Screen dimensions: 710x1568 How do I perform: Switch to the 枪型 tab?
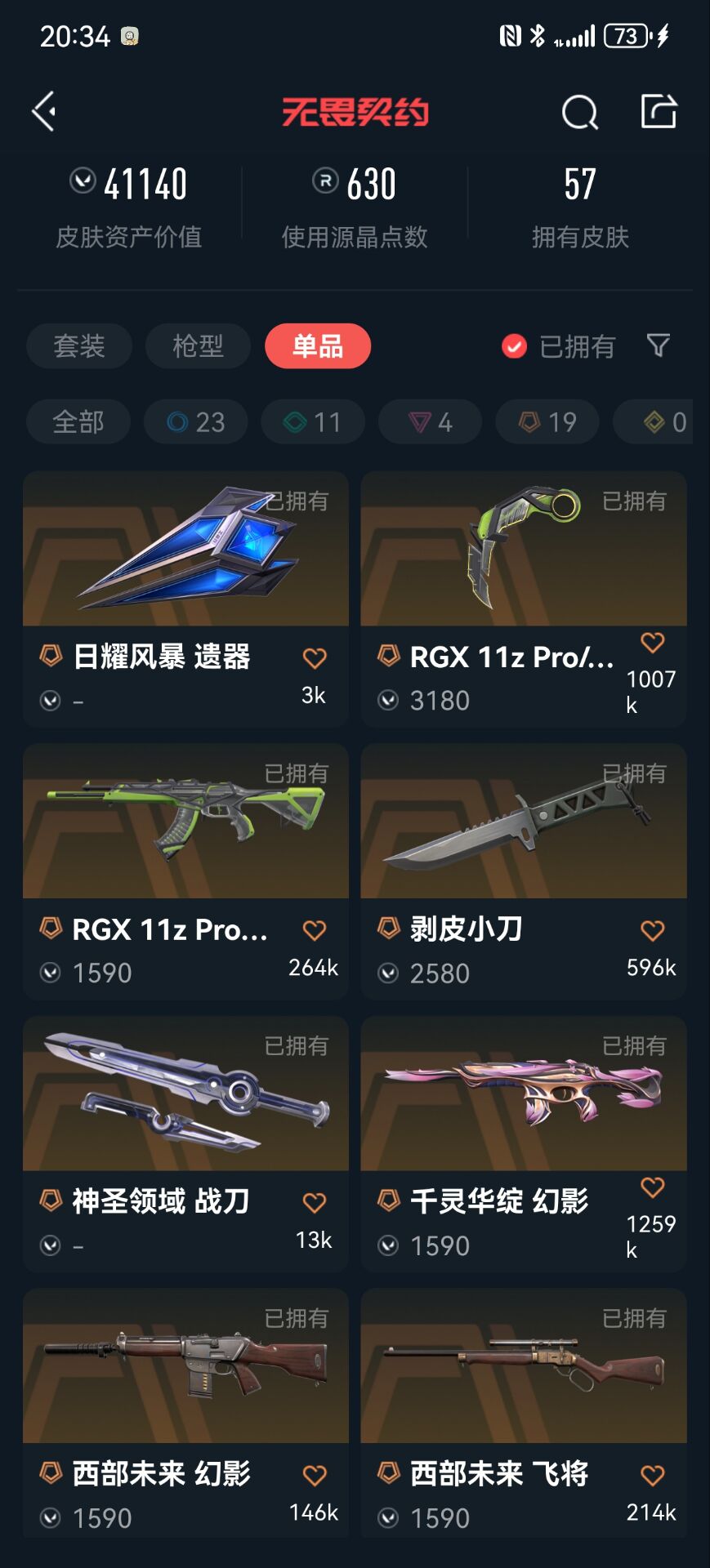tap(198, 346)
